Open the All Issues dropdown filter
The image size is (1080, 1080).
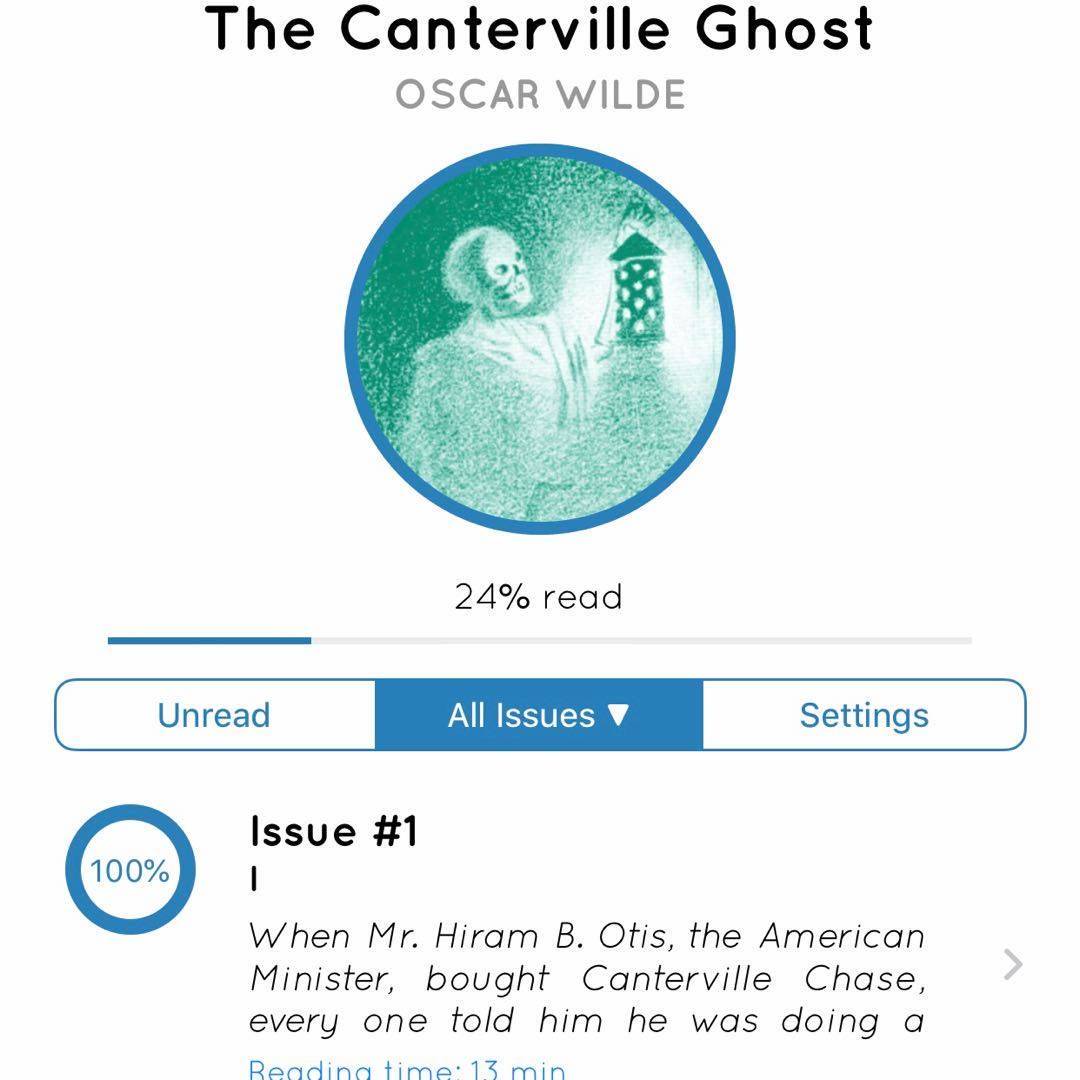[539, 715]
